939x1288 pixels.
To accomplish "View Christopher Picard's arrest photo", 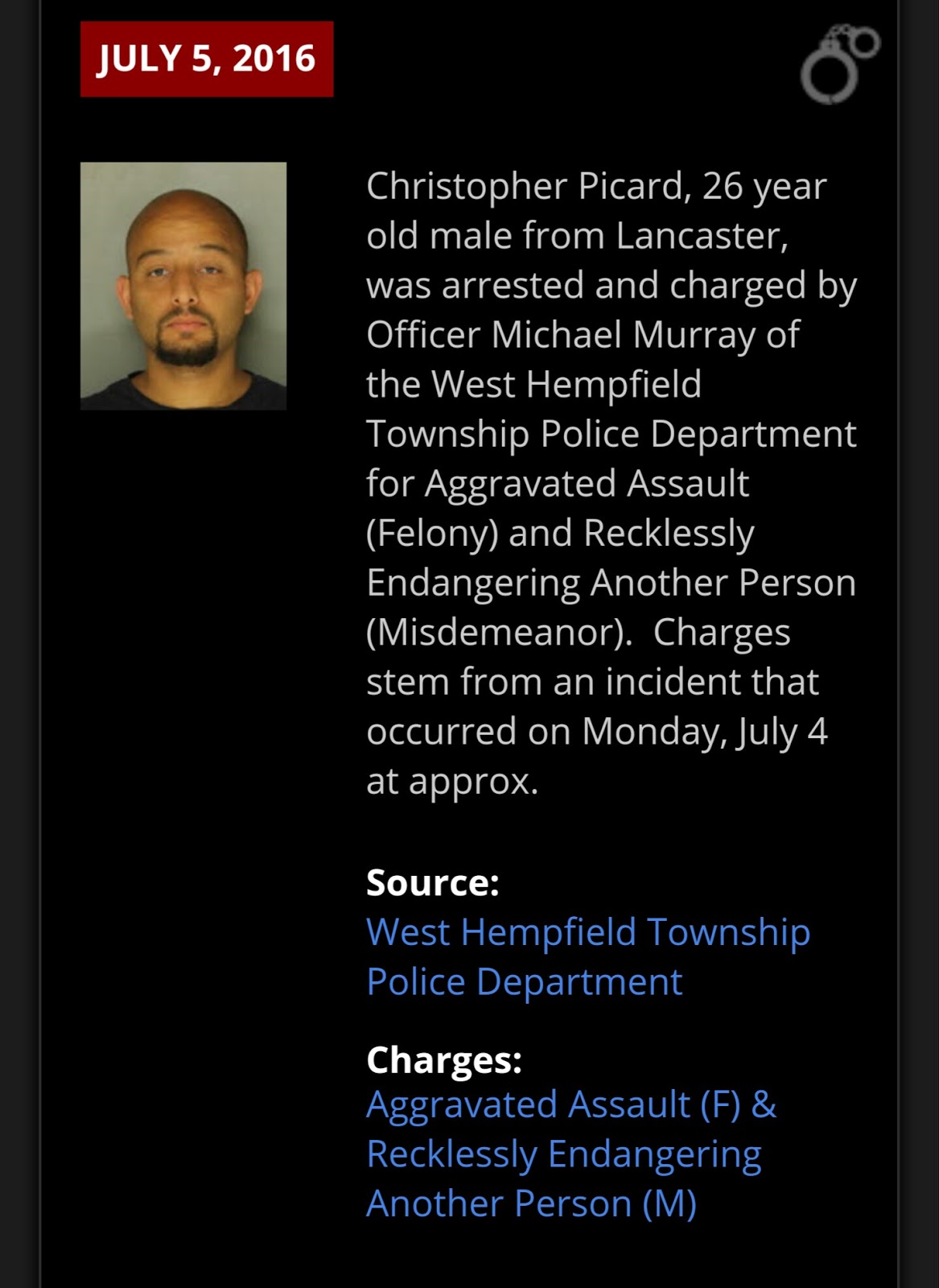I will point(183,286).
